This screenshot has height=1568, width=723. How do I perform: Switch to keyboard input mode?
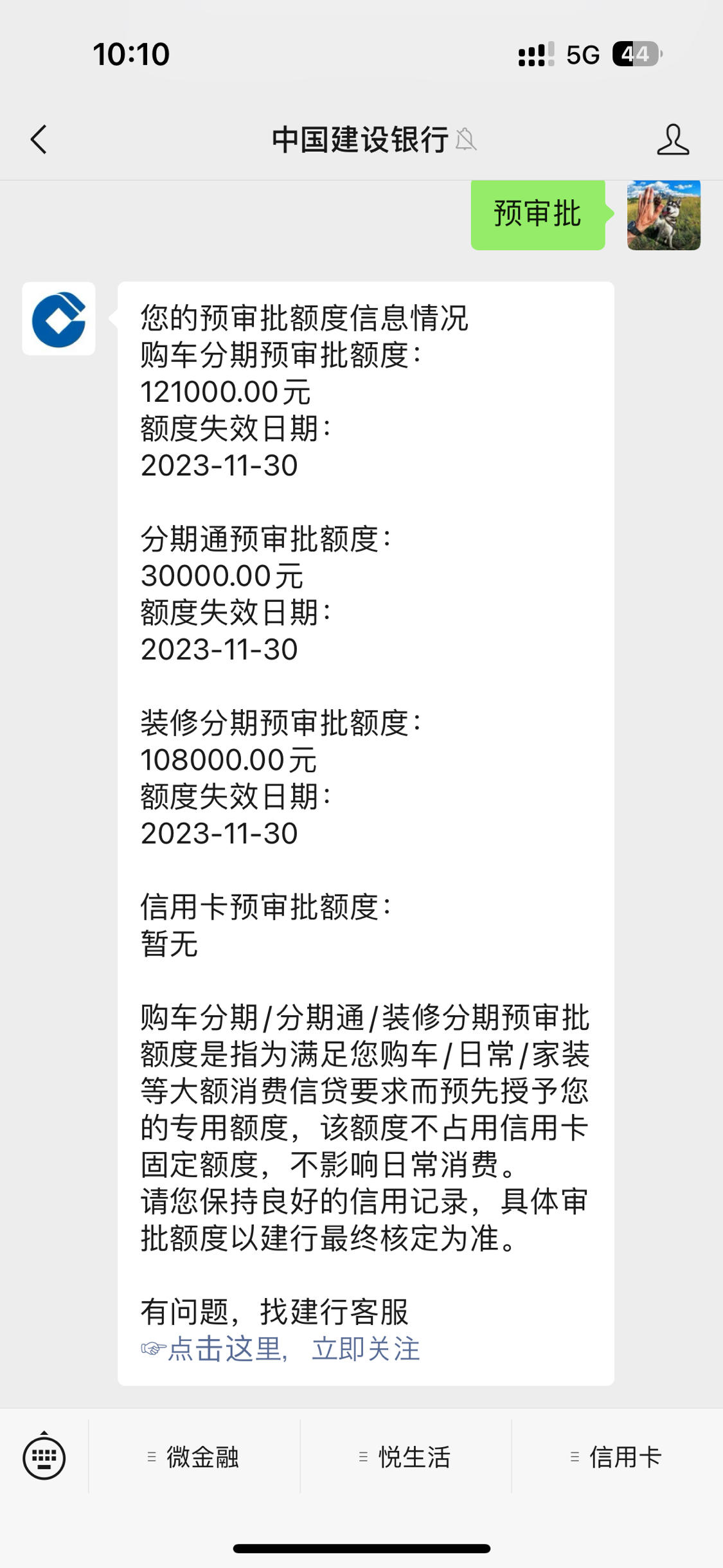[x=44, y=1457]
